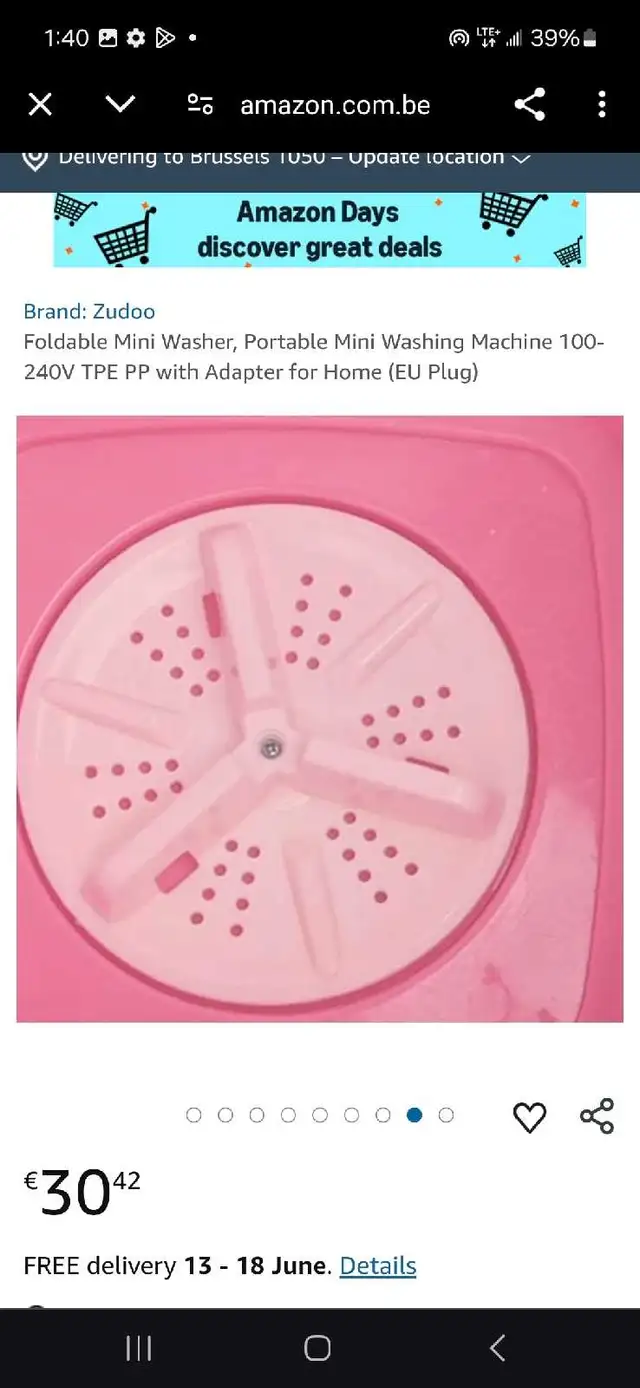Share the page from browser toolbar

[x=529, y=104]
